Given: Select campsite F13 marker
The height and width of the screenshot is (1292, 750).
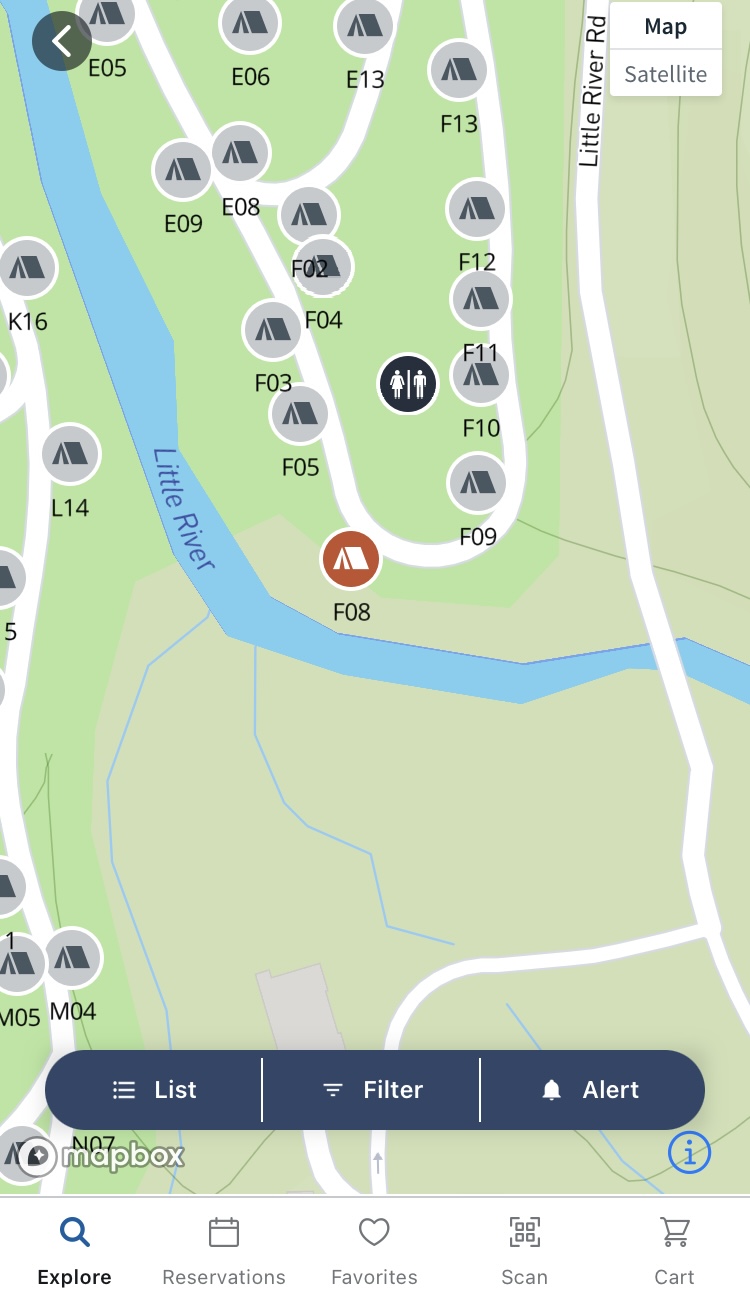Looking at the screenshot, I should pyautogui.click(x=459, y=70).
